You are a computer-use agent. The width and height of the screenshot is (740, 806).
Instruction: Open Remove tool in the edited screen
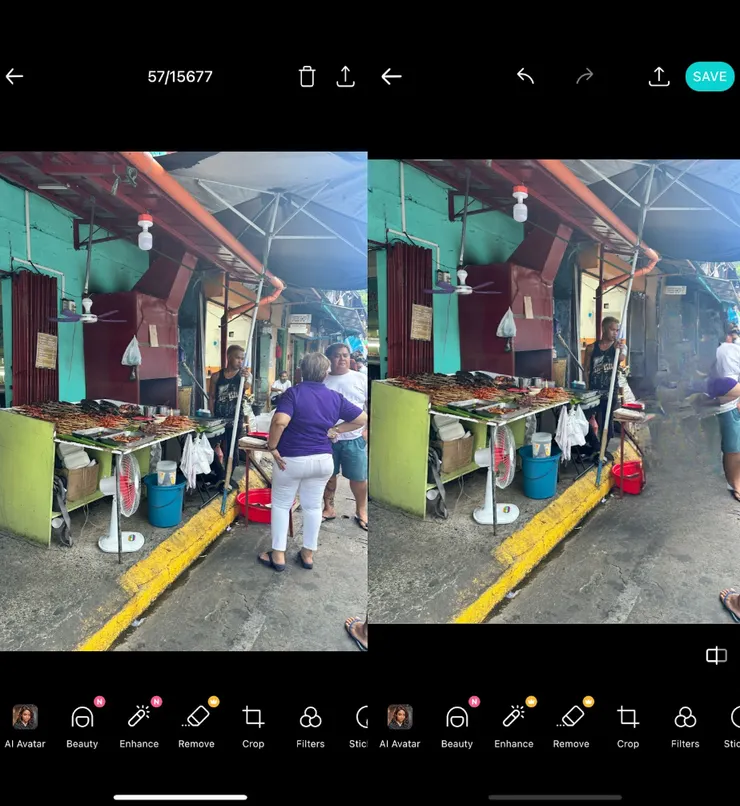571,725
